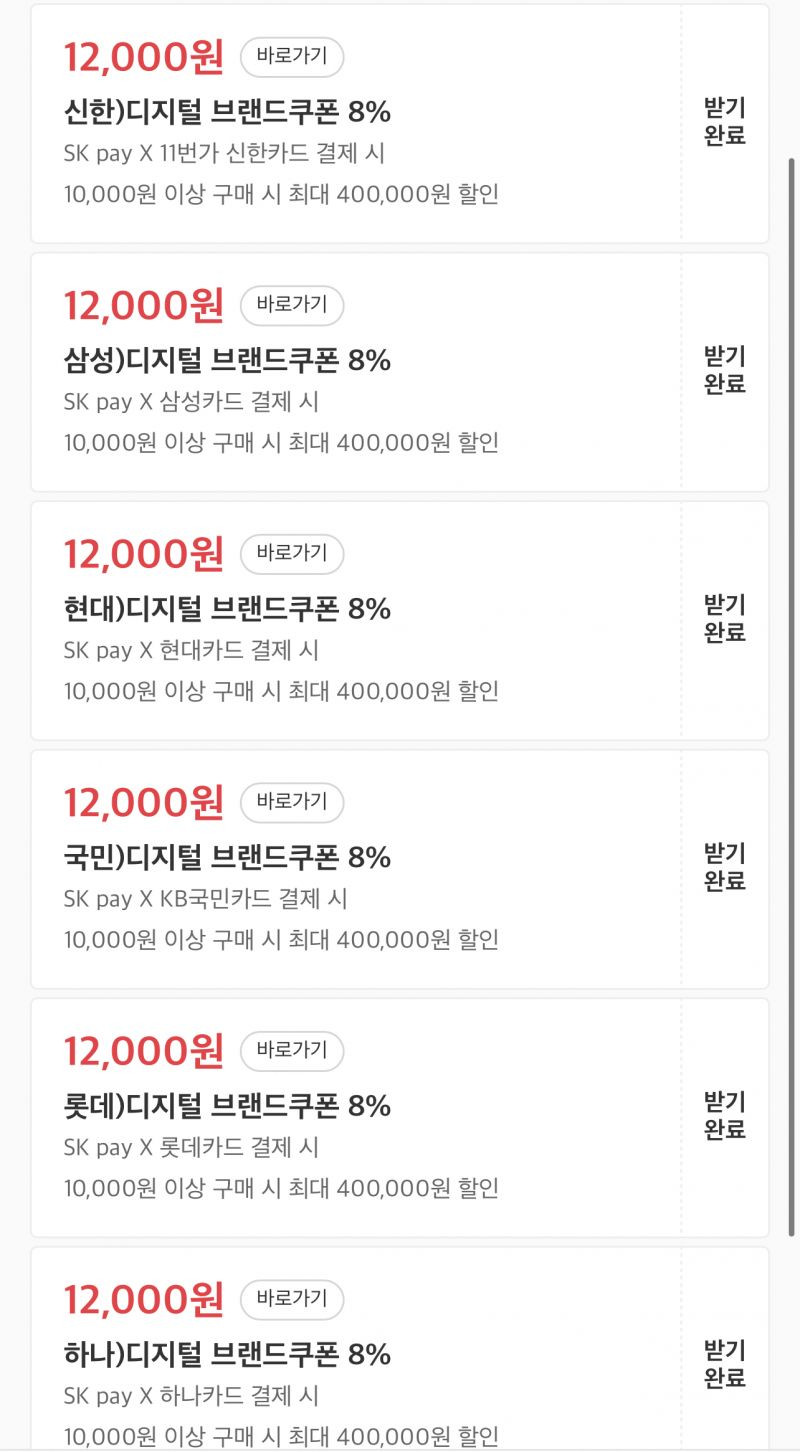Viewport: 800px width, 1452px height.
Task: Open 바로가기 for the 삼성 디지털 브랜드쿠폰
Action: [x=292, y=305]
